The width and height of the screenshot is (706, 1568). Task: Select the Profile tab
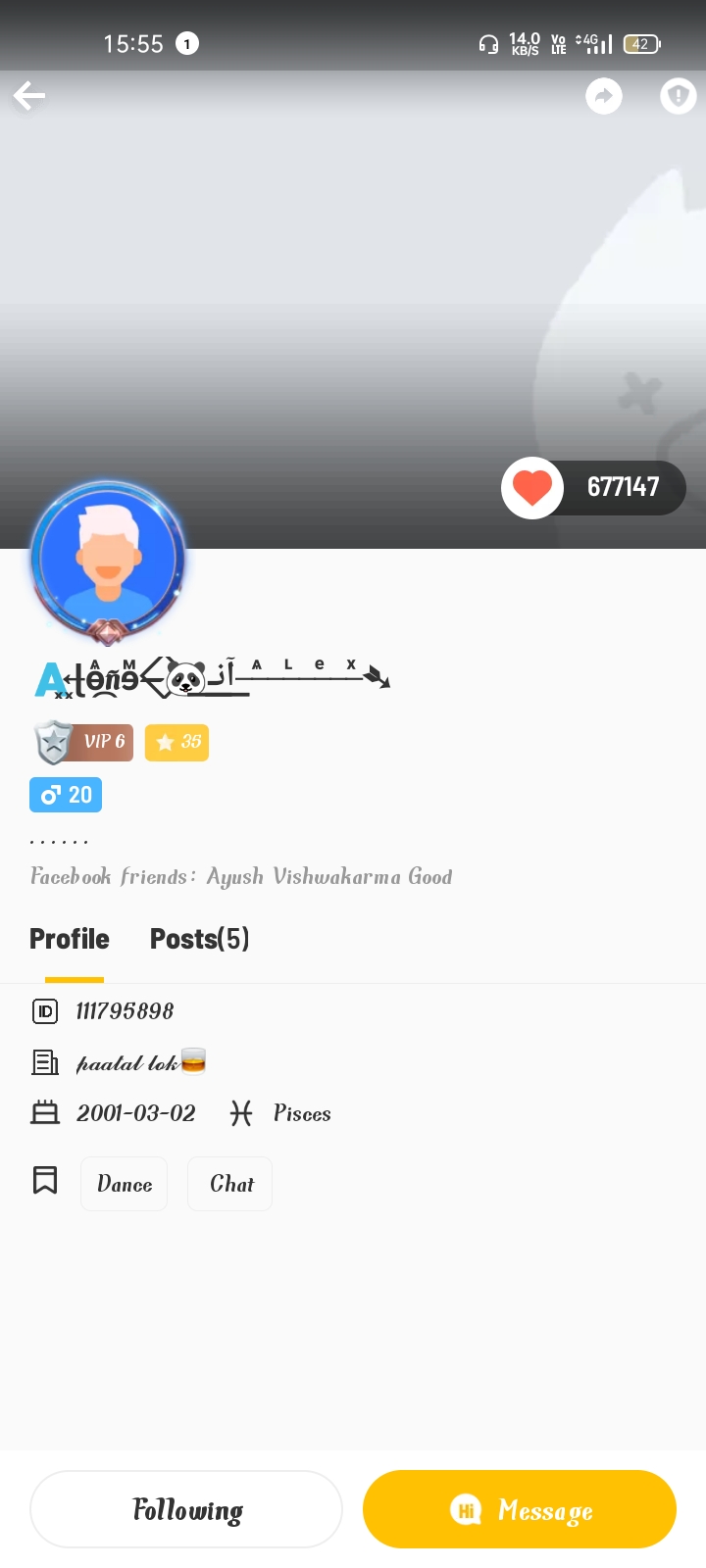[70, 939]
